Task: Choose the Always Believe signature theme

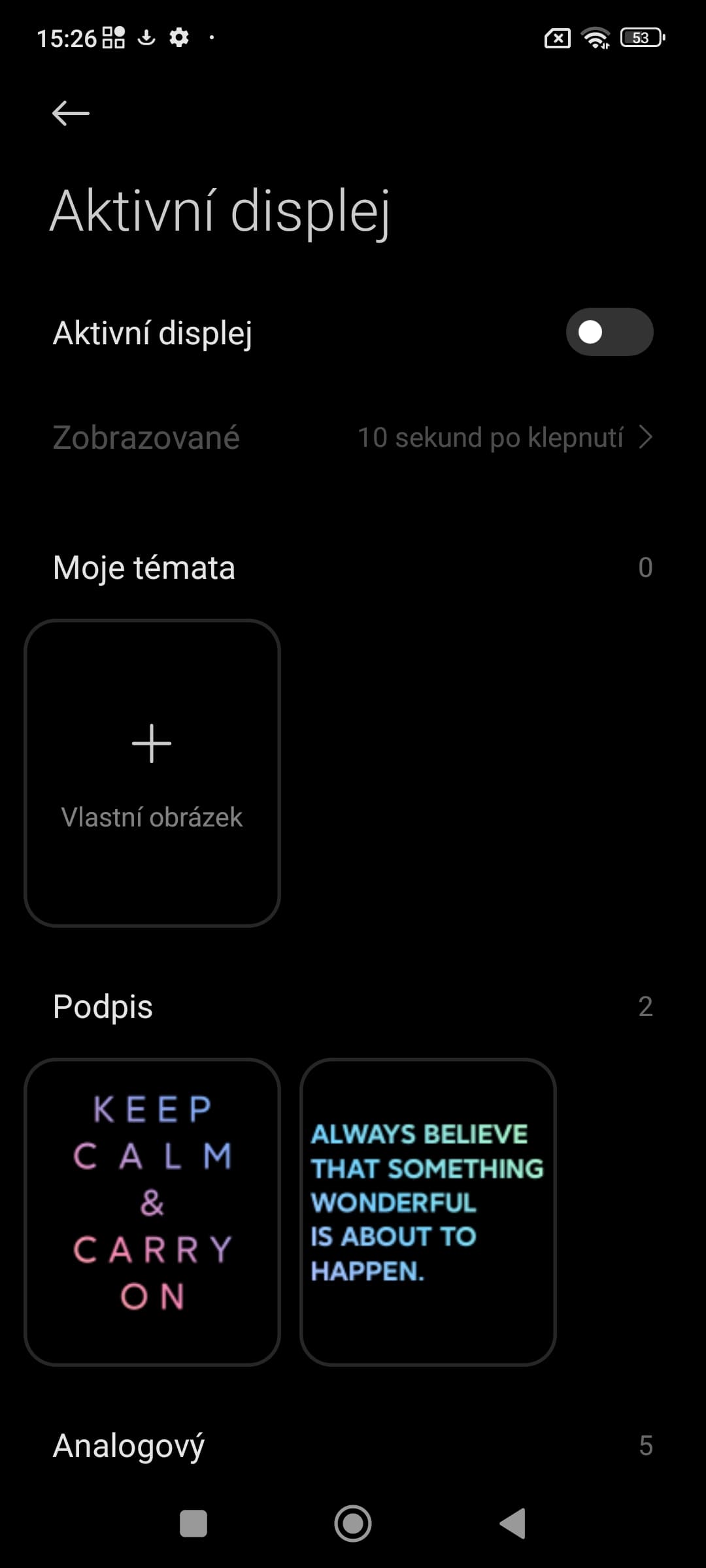Action: click(428, 1212)
